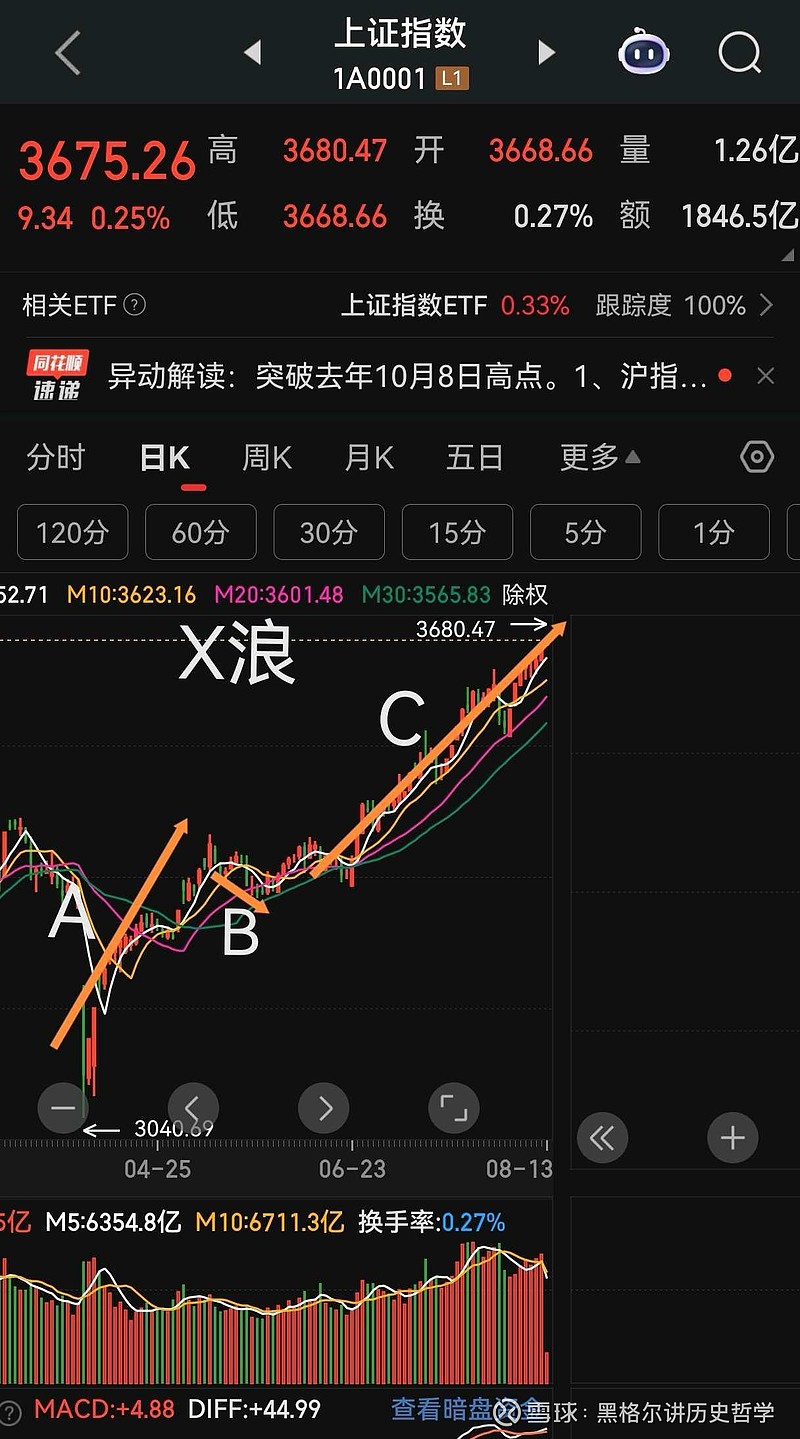Choose the 15分 interval chip
This screenshot has width=800, height=1439.
coord(457,532)
